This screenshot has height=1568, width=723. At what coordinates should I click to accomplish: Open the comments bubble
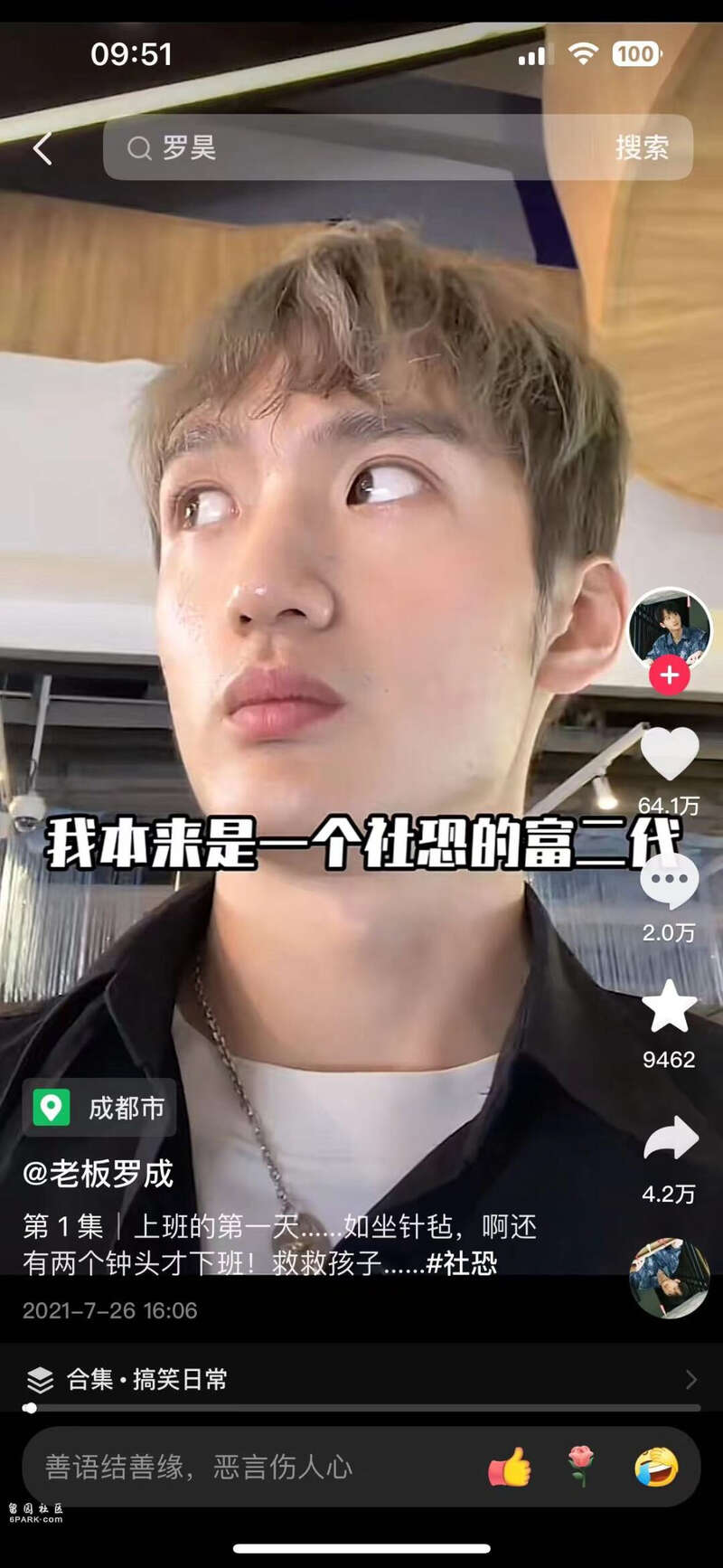tap(670, 882)
